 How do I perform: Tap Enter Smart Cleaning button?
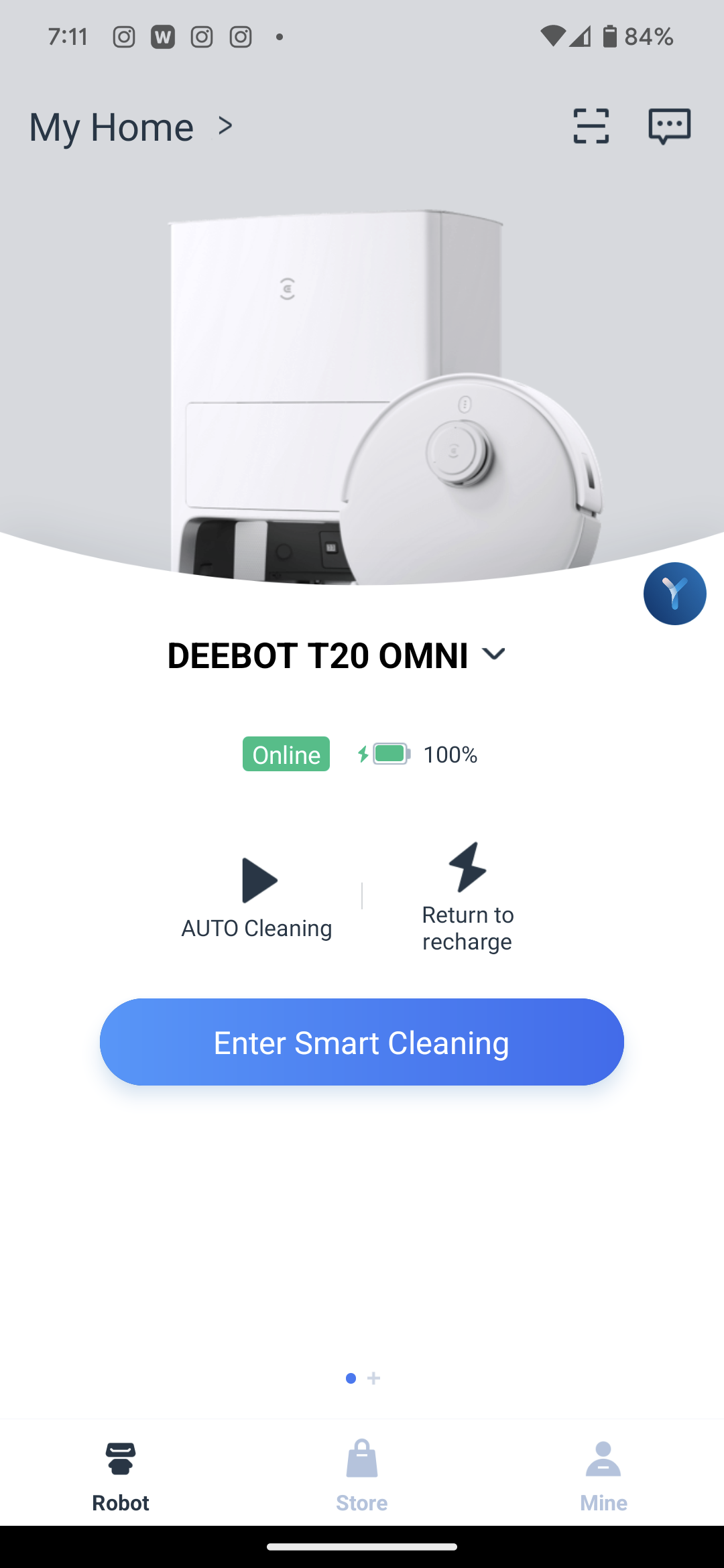[362, 1042]
